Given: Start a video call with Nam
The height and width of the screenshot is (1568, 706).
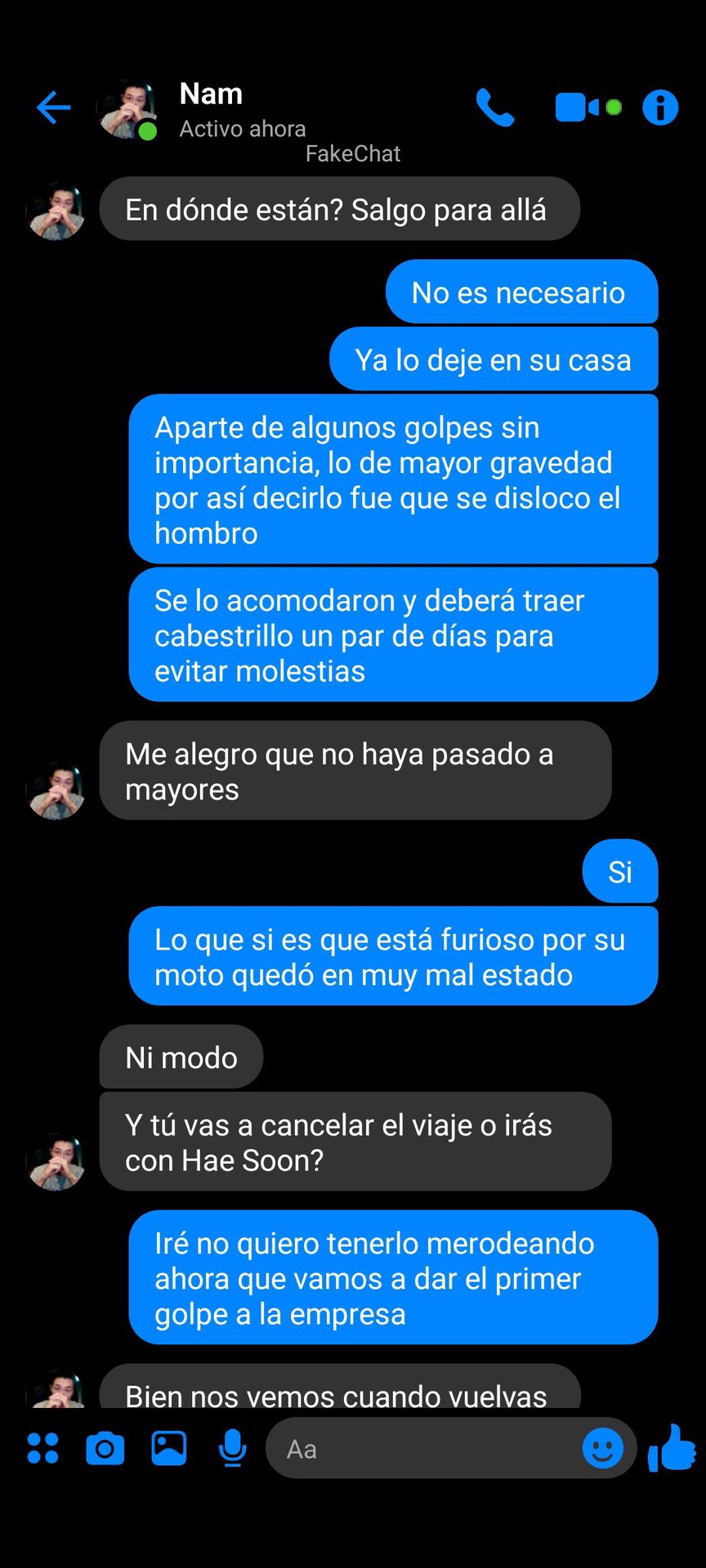Looking at the screenshot, I should click(x=578, y=108).
